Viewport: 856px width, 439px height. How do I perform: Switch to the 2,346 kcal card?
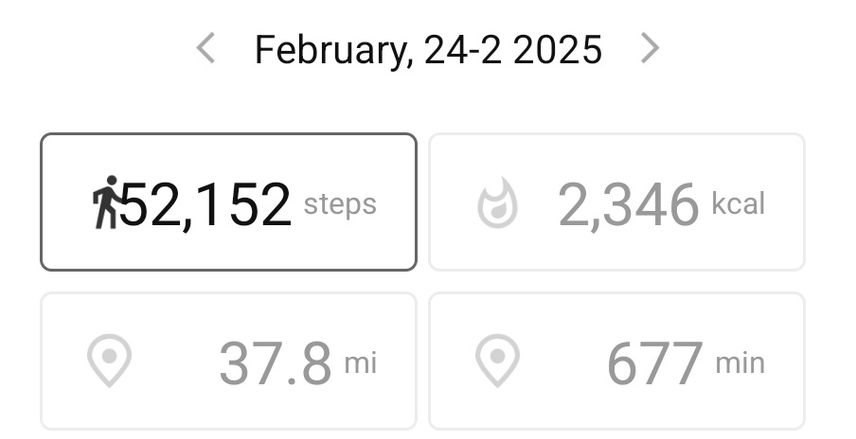[617, 202]
